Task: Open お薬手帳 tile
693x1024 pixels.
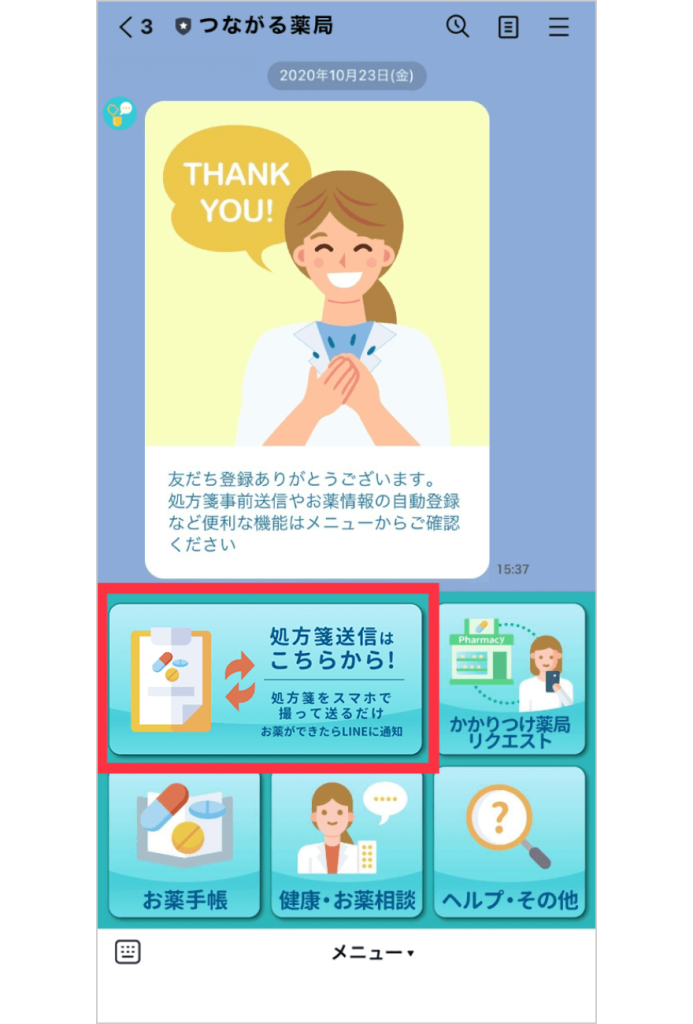Action: coord(184,842)
